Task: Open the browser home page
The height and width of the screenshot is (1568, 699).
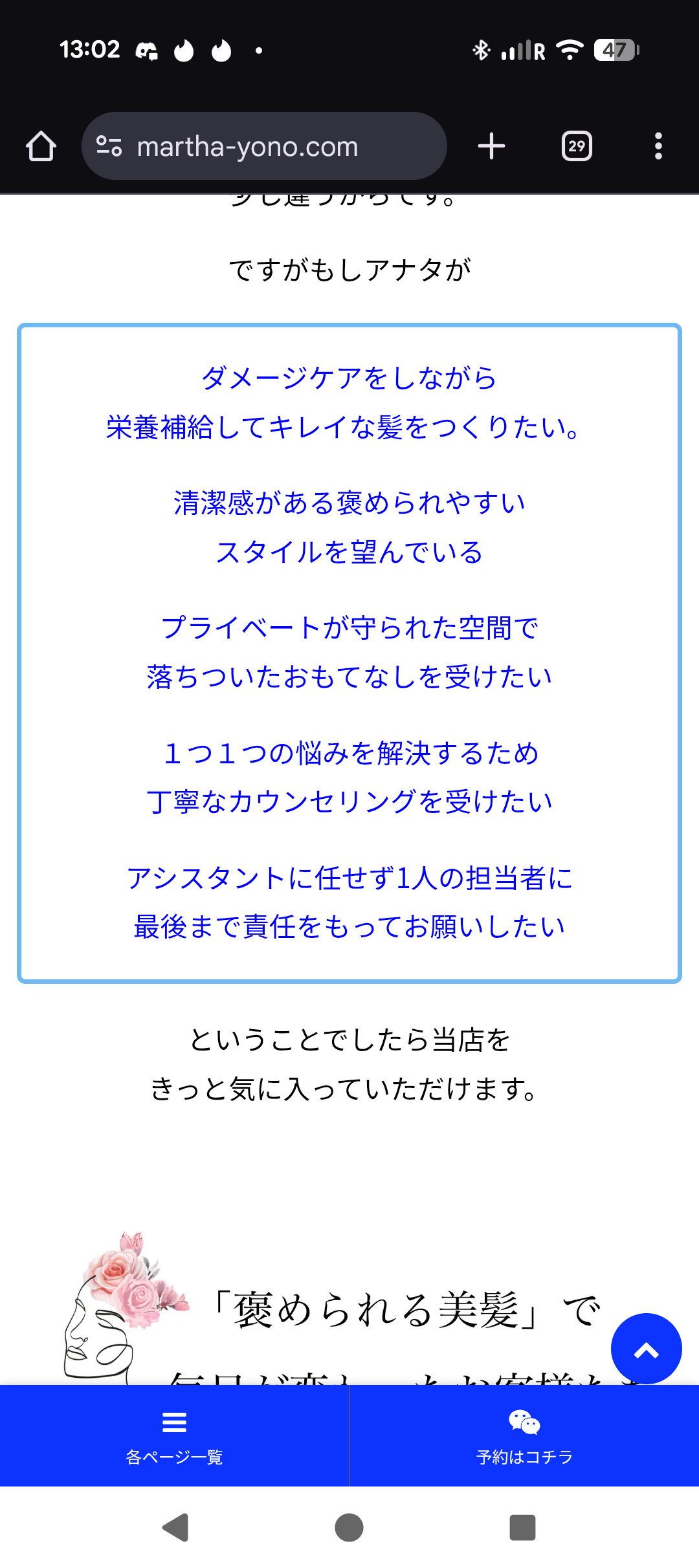Action: pyautogui.click(x=41, y=146)
